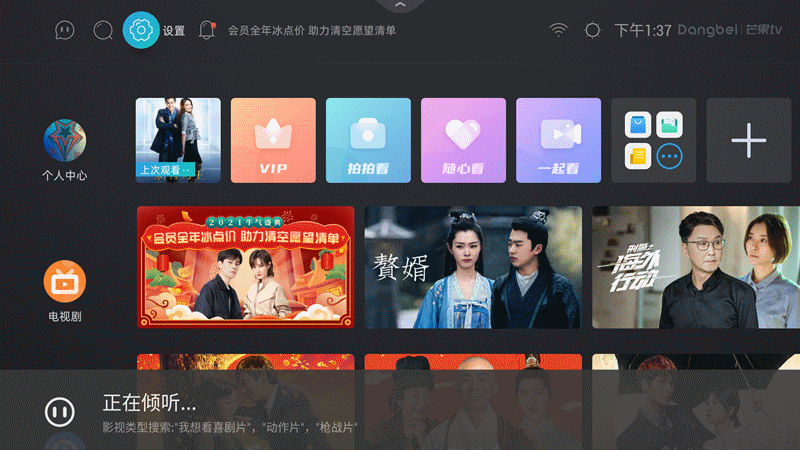Open 个人中心 in the side menu
Image resolution: width=800 pixels, height=450 pixels.
65,150
